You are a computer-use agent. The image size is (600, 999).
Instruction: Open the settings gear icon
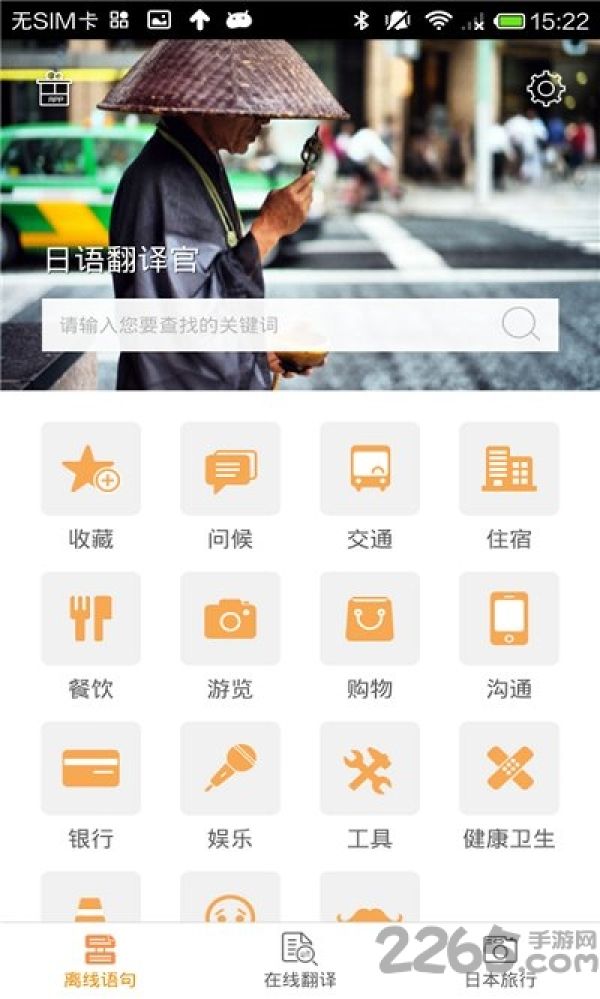(546, 89)
